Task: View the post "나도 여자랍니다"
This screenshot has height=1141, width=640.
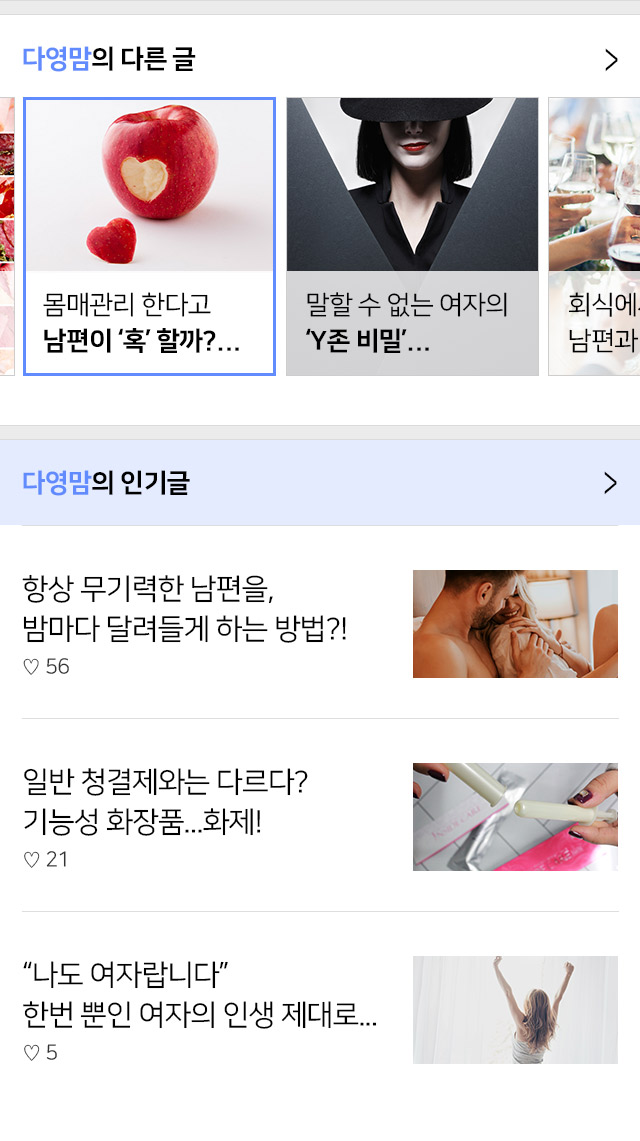Action: point(200,995)
